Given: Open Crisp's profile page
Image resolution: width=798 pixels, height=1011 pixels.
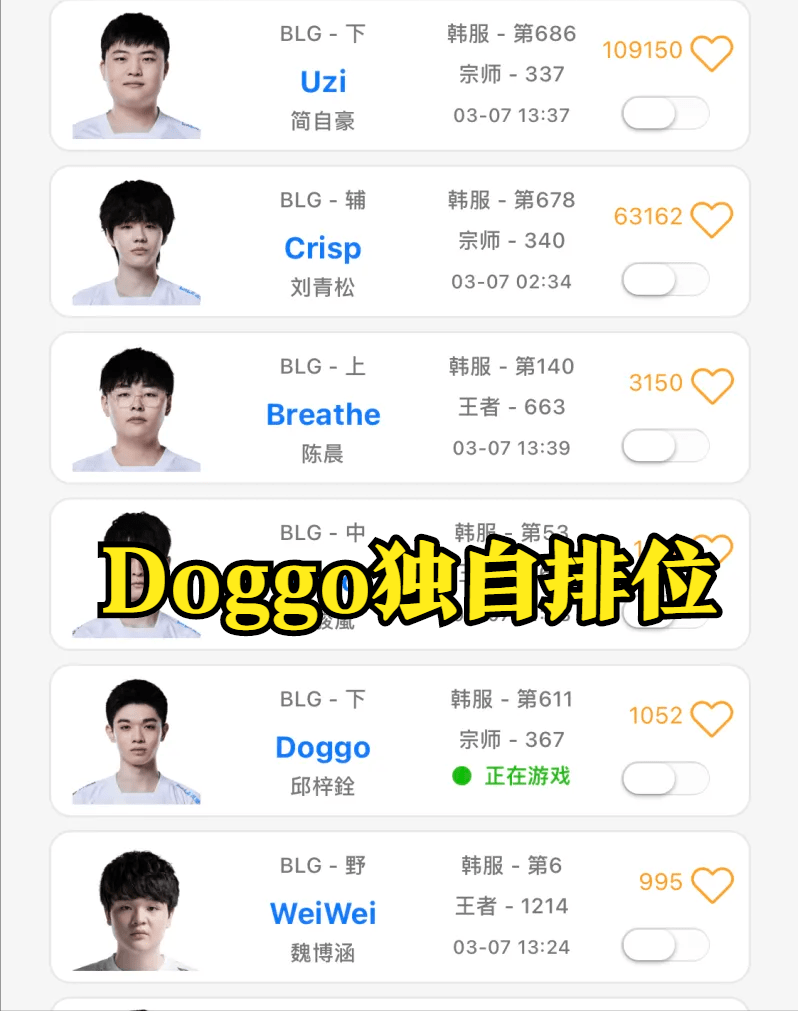Looking at the screenshot, I should pyautogui.click(x=322, y=247).
